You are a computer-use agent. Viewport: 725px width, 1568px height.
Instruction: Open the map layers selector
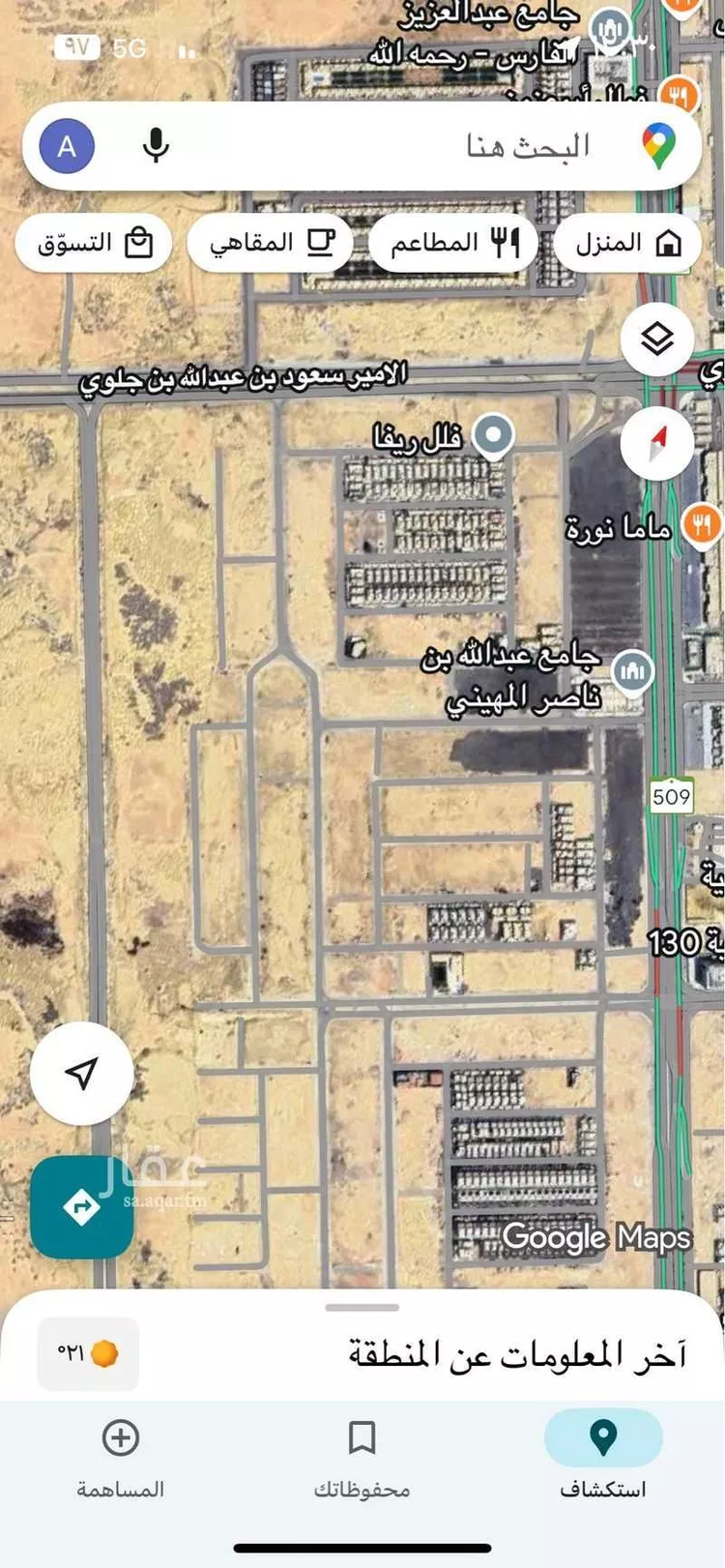point(657,340)
